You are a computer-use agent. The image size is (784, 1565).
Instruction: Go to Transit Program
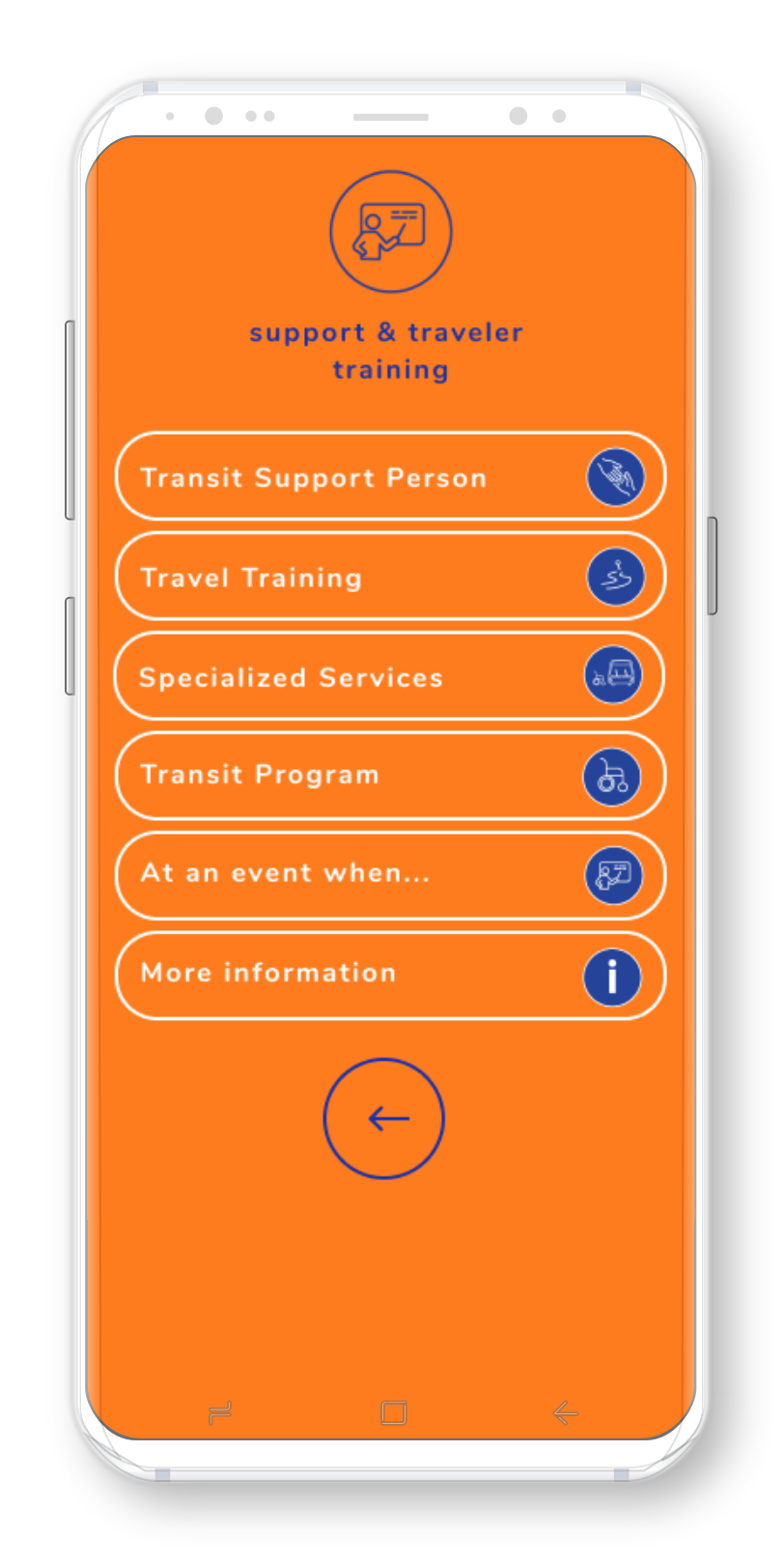click(x=390, y=776)
